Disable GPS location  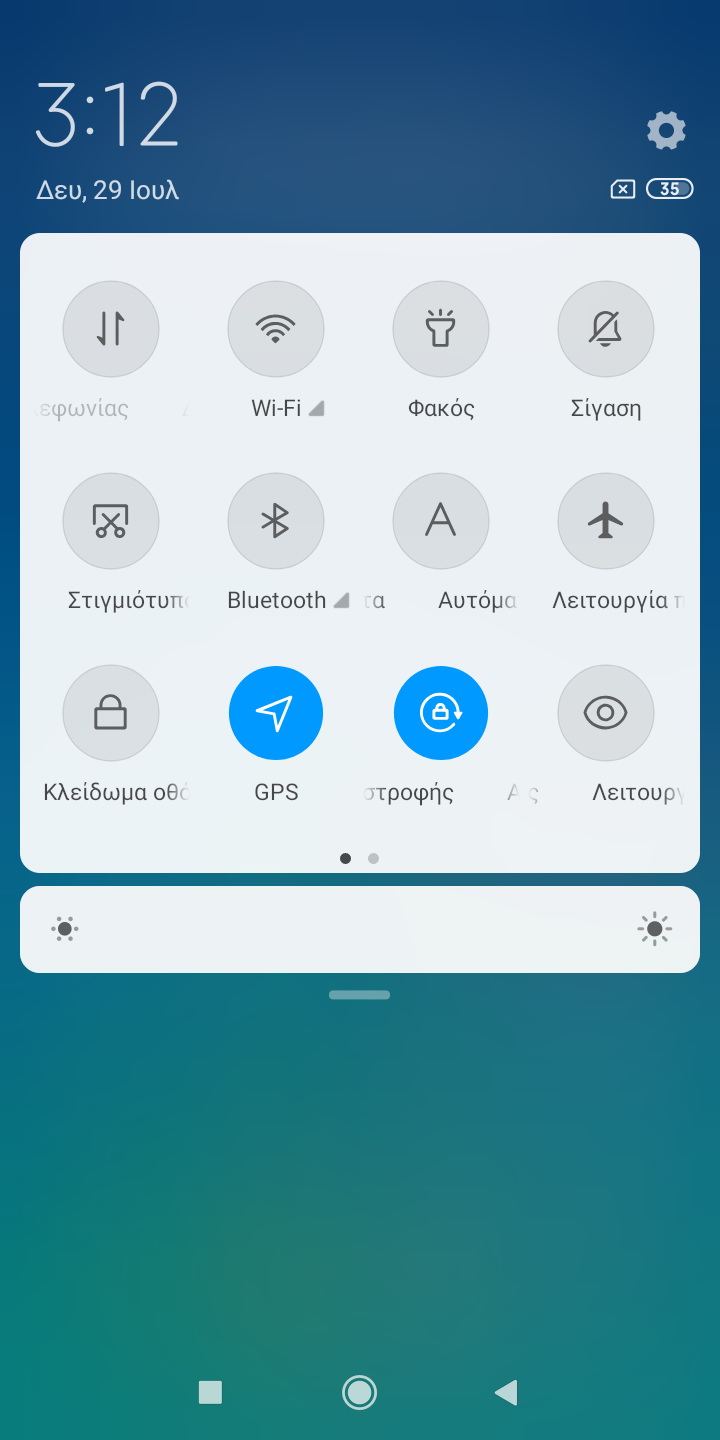click(x=276, y=713)
